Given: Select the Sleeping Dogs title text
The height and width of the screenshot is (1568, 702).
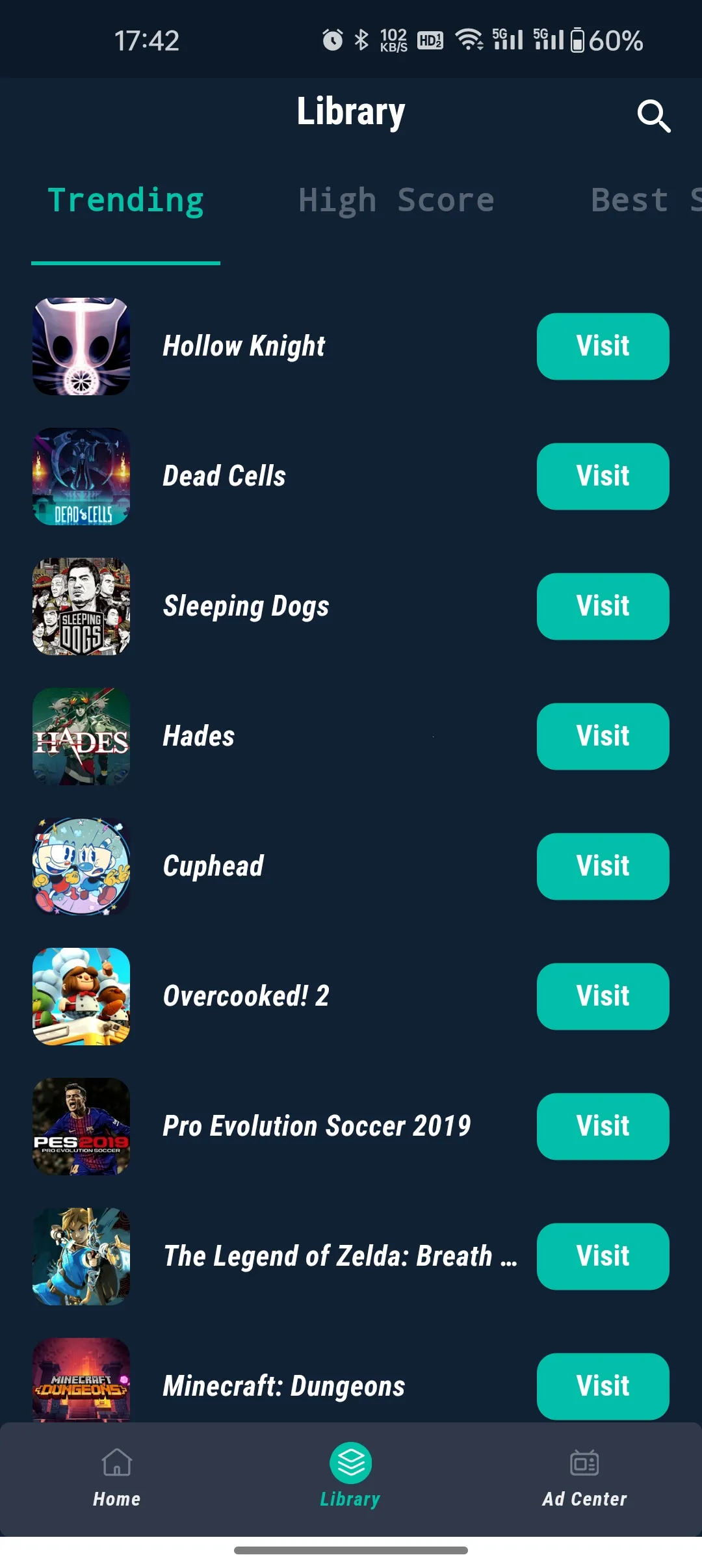Looking at the screenshot, I should tap(246, 606).
